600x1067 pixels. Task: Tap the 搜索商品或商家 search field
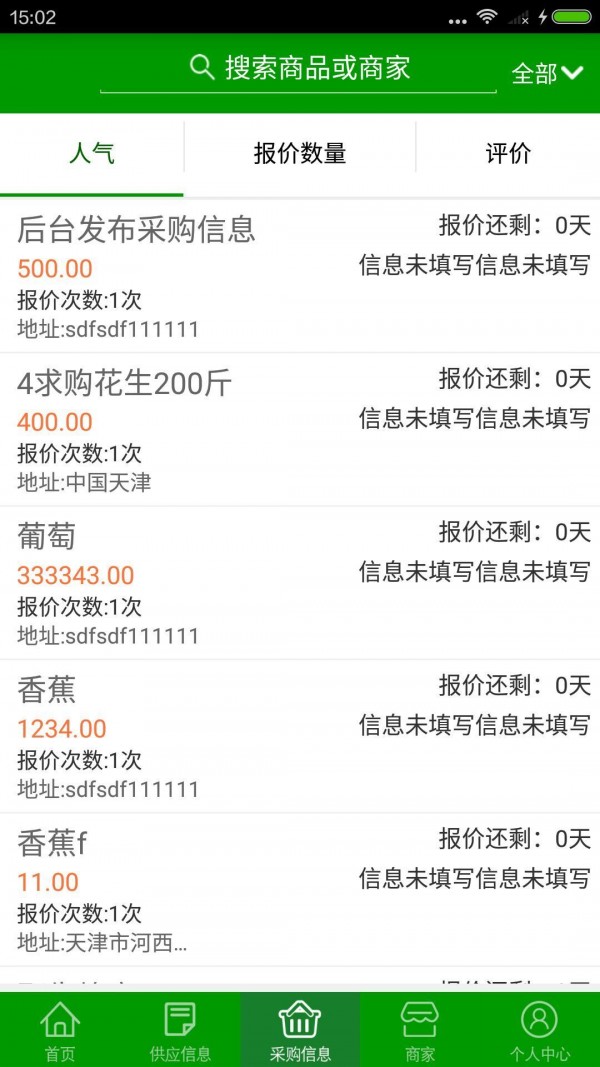(300, 68)
